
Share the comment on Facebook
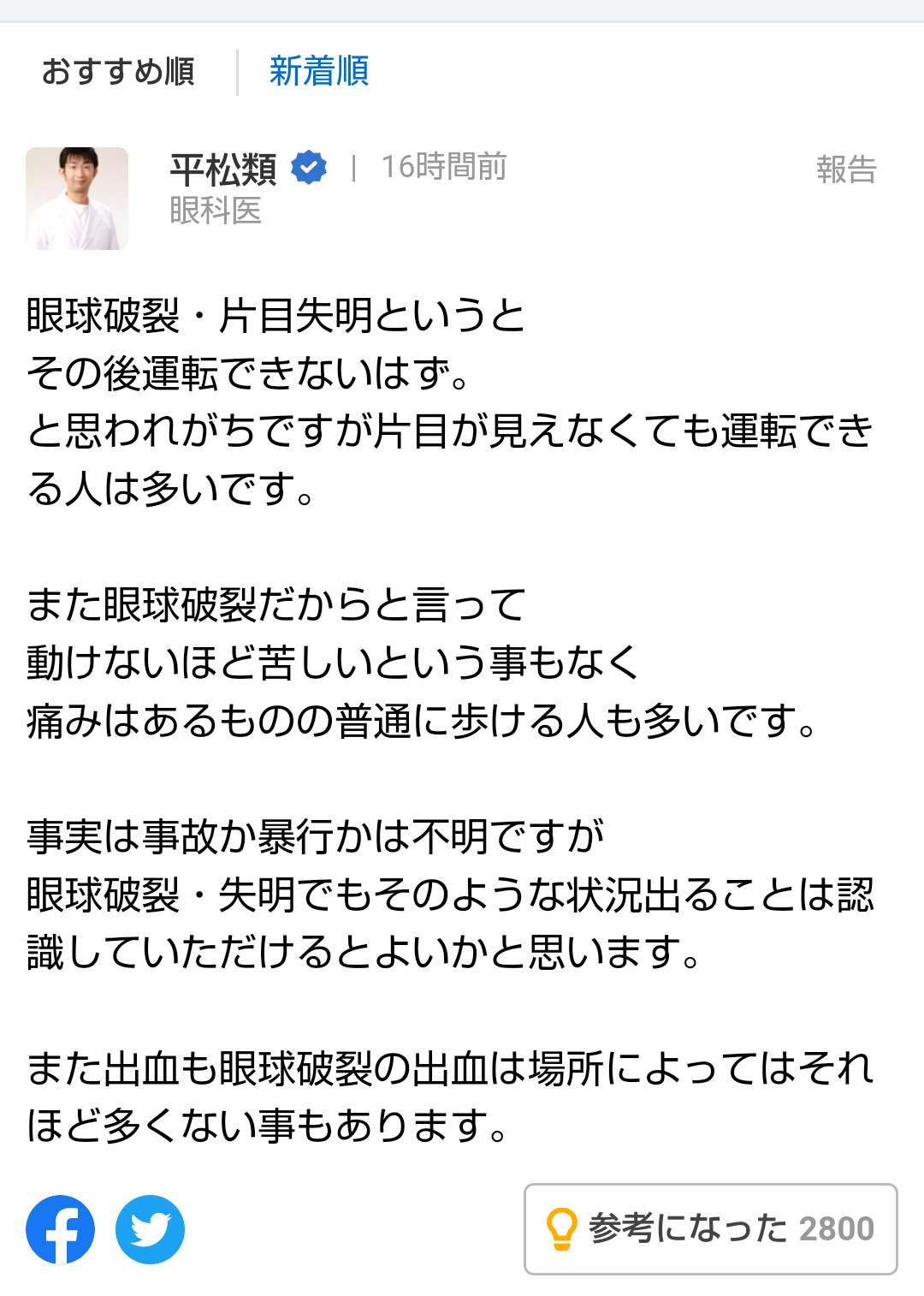(60, 1229)
